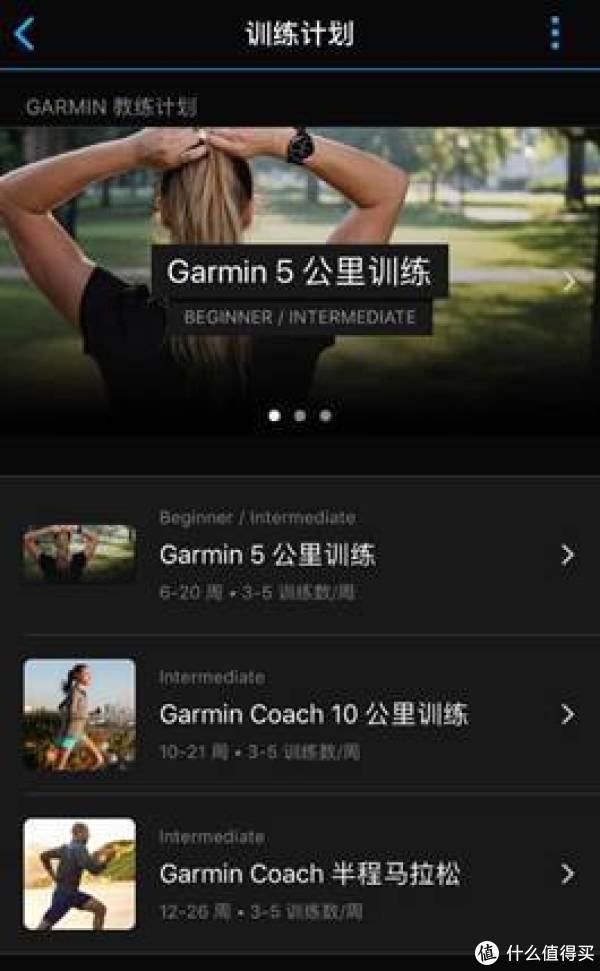Image resolution: width=600 pixels, height=971 pixels.
Task: Tap the banner page indicator dots
Action: pyautogui.click(x=300, y=415)
